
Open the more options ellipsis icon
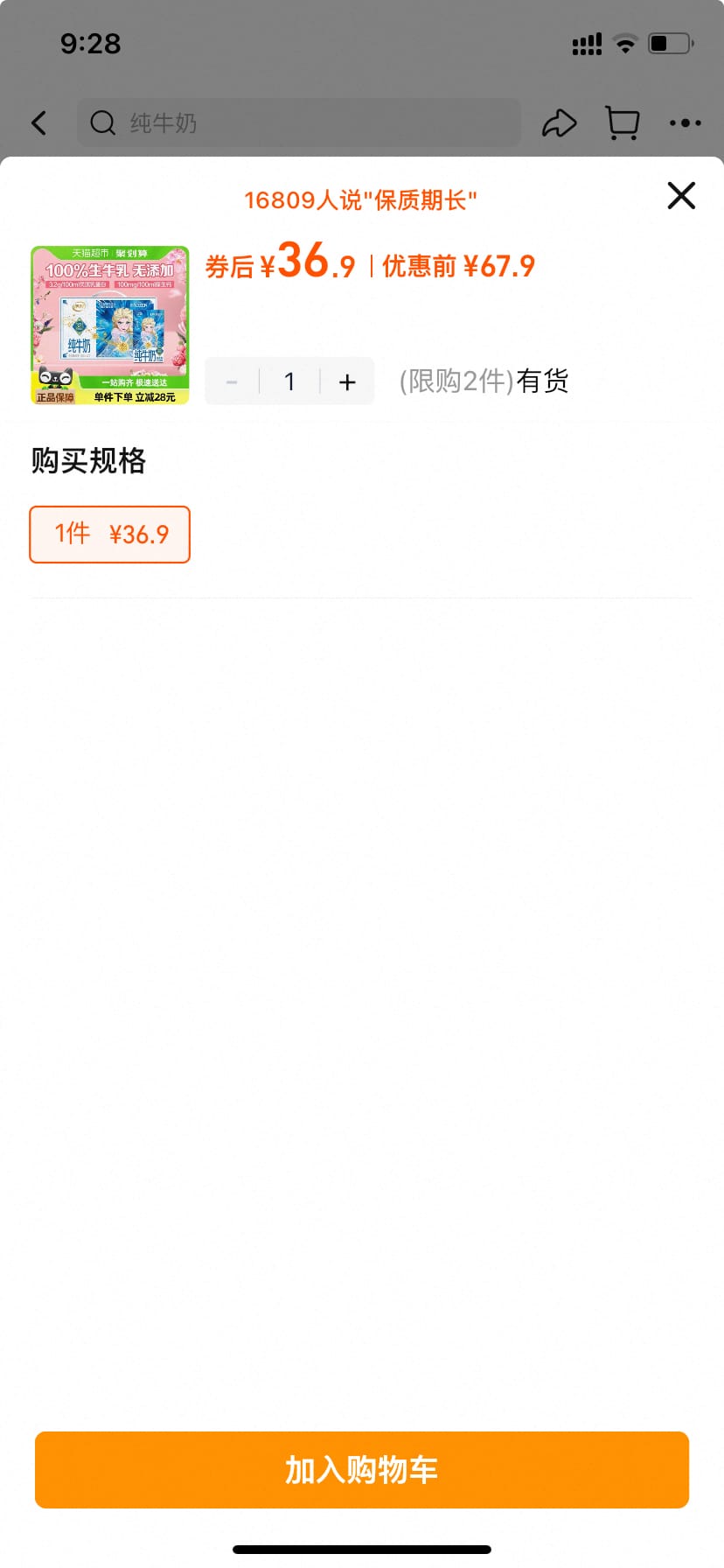pyautogui.click(x=685, y=123)
